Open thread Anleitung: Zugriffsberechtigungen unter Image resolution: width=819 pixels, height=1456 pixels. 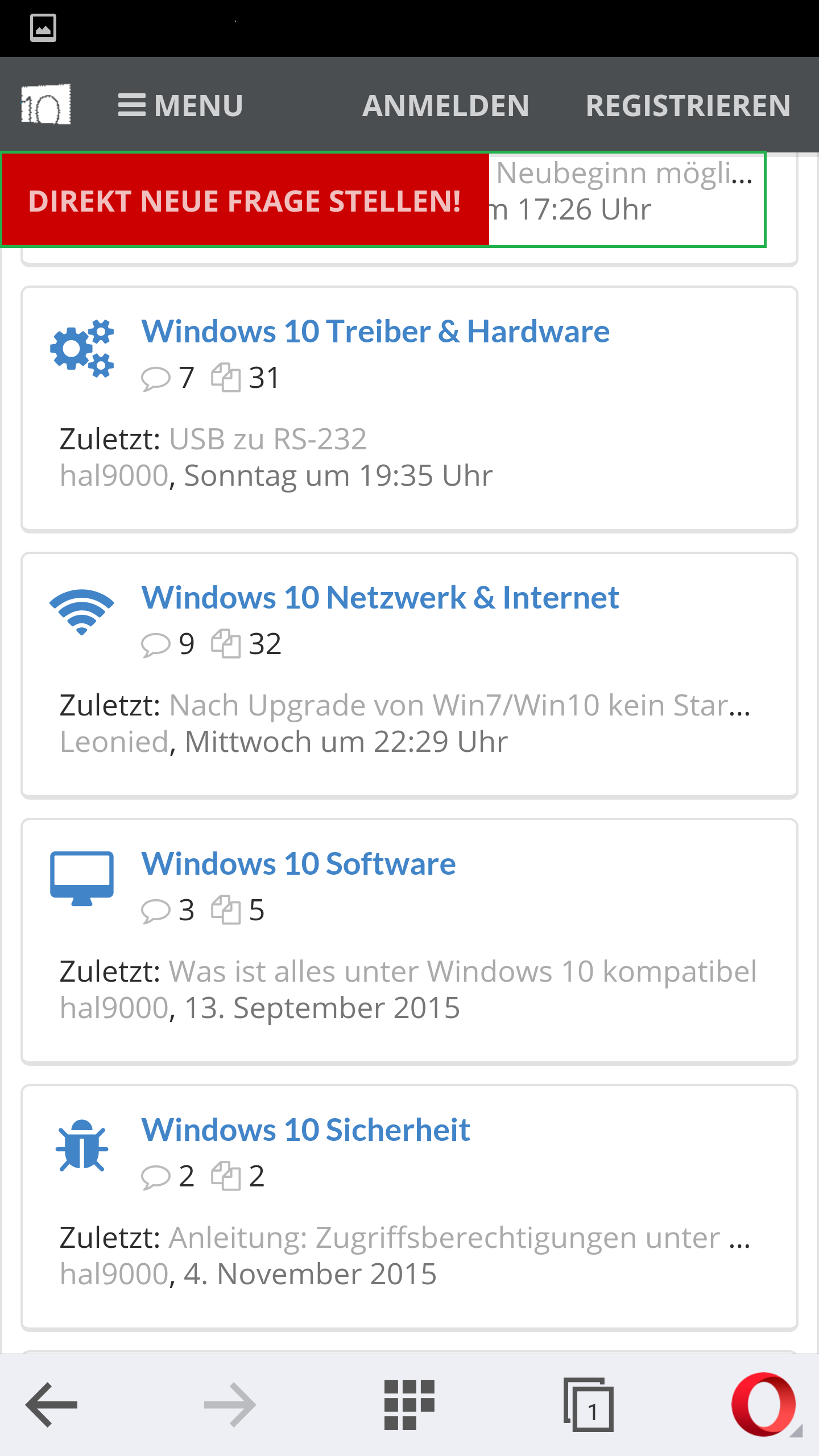click(x=460, y=1238)
